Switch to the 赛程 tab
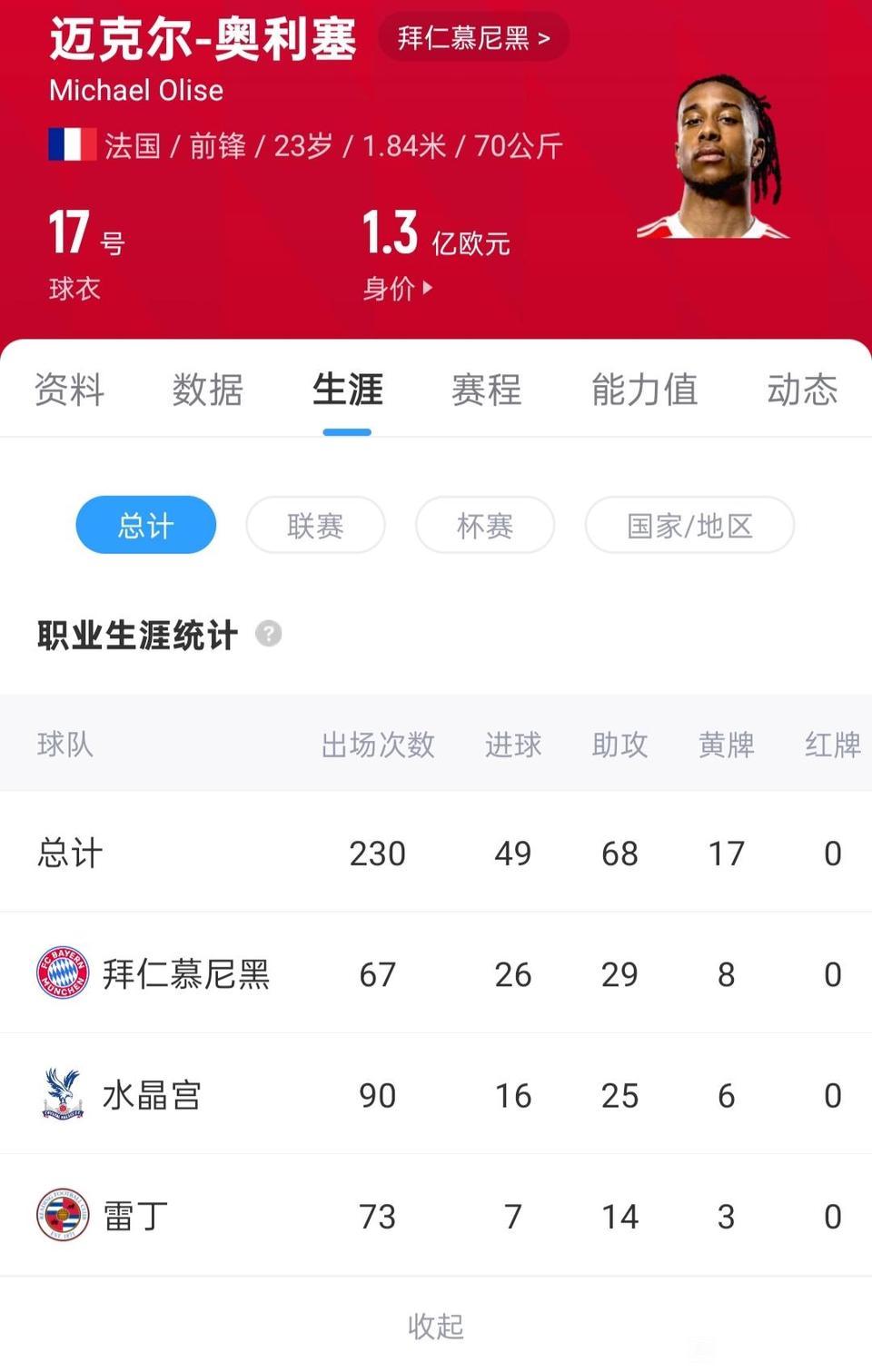The width and height of the screenshot is (872, 1372). [486, 390]
